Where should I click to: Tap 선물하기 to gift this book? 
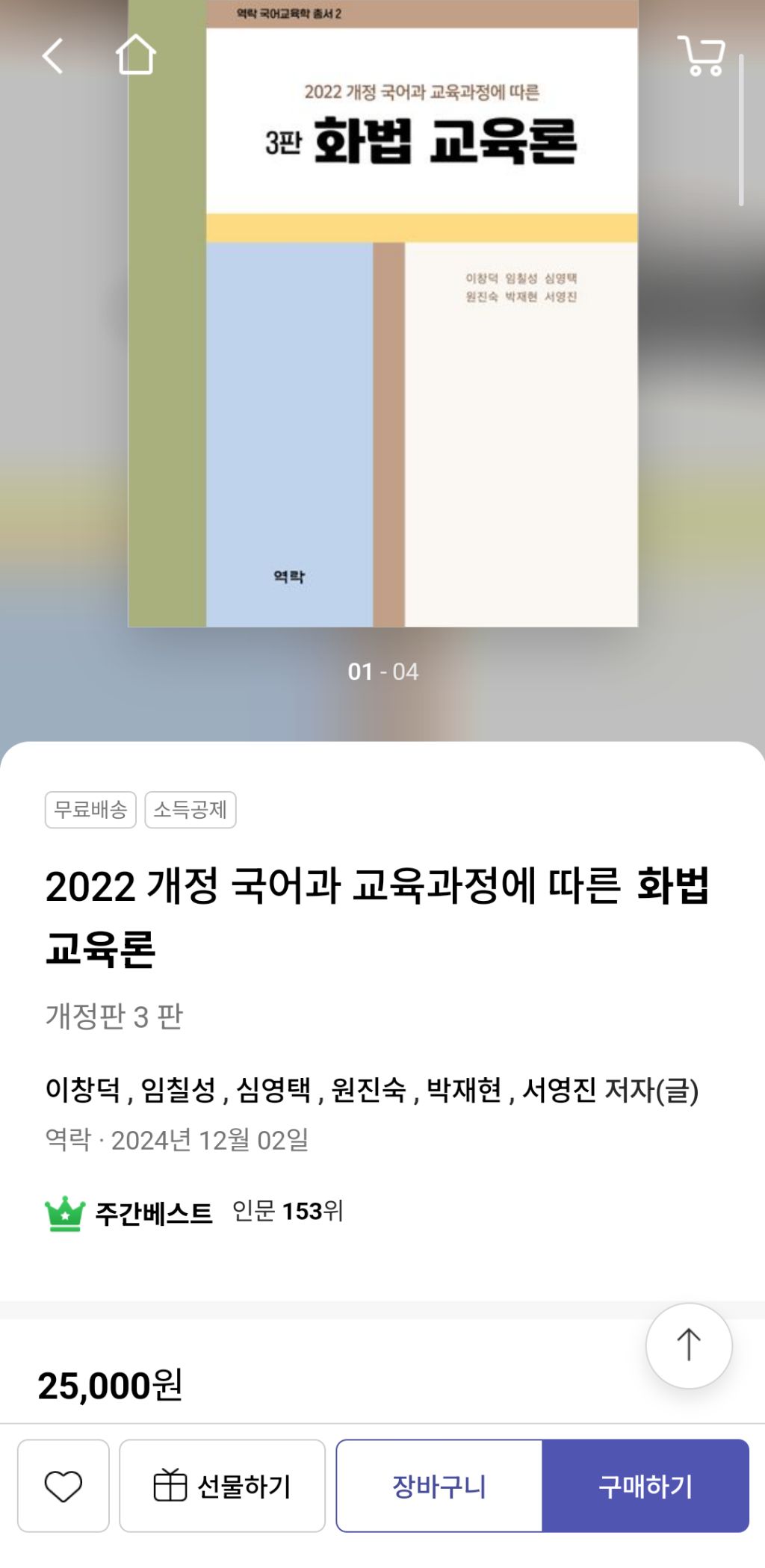pos(222,1486)
